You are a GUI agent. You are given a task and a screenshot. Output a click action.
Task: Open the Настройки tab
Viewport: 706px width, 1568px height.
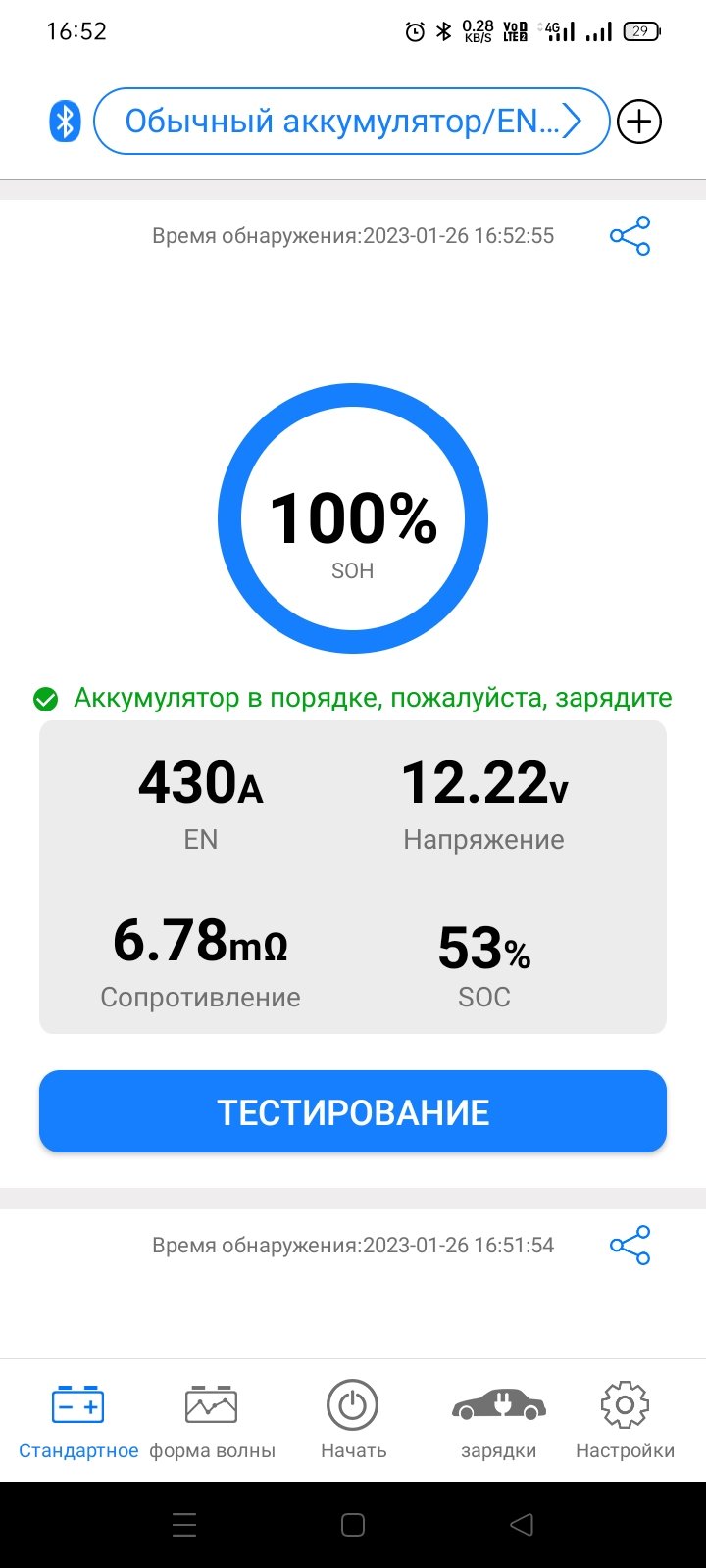pos(625,1421)
